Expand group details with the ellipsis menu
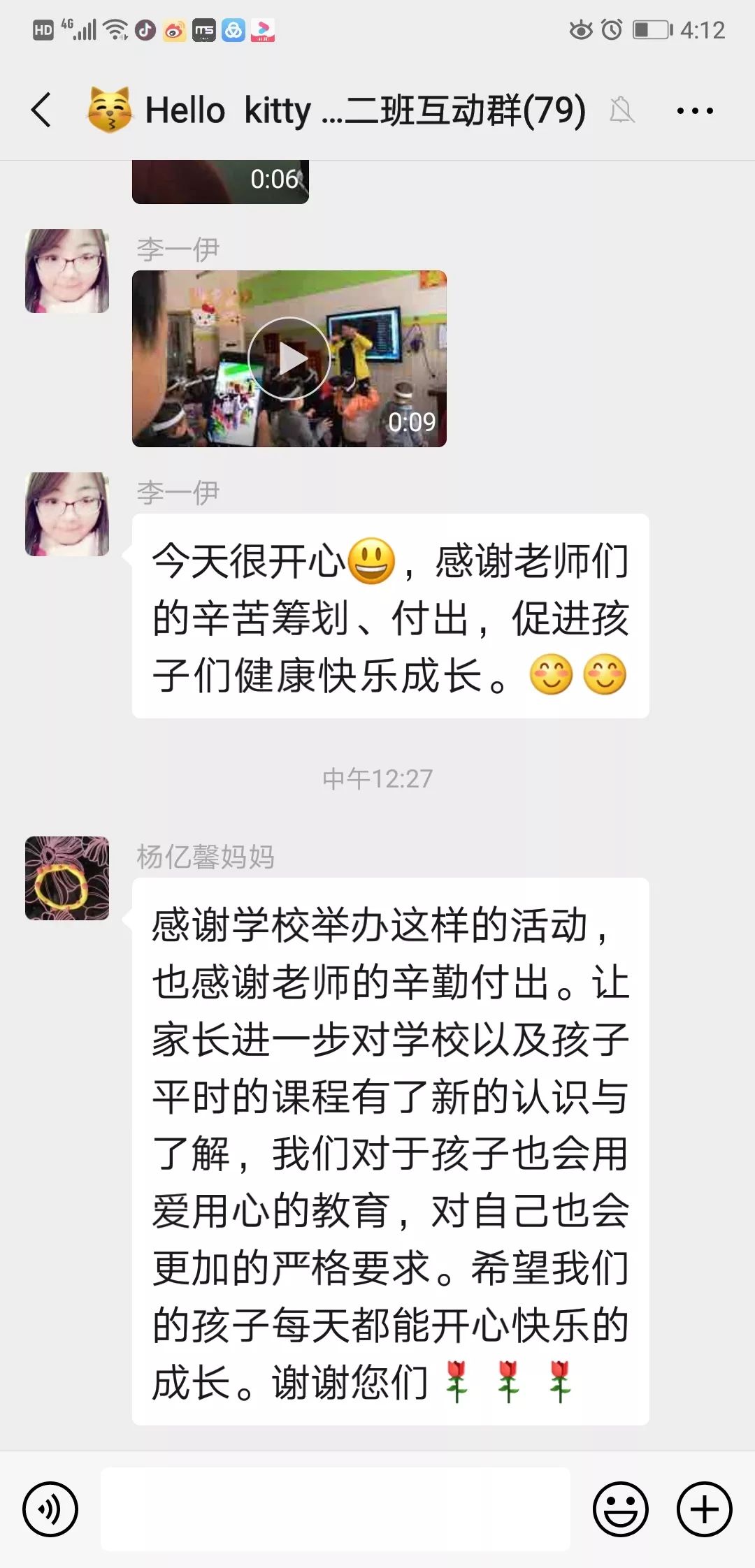The height and width of the screenshot is (1568, 755). [693, 110]
